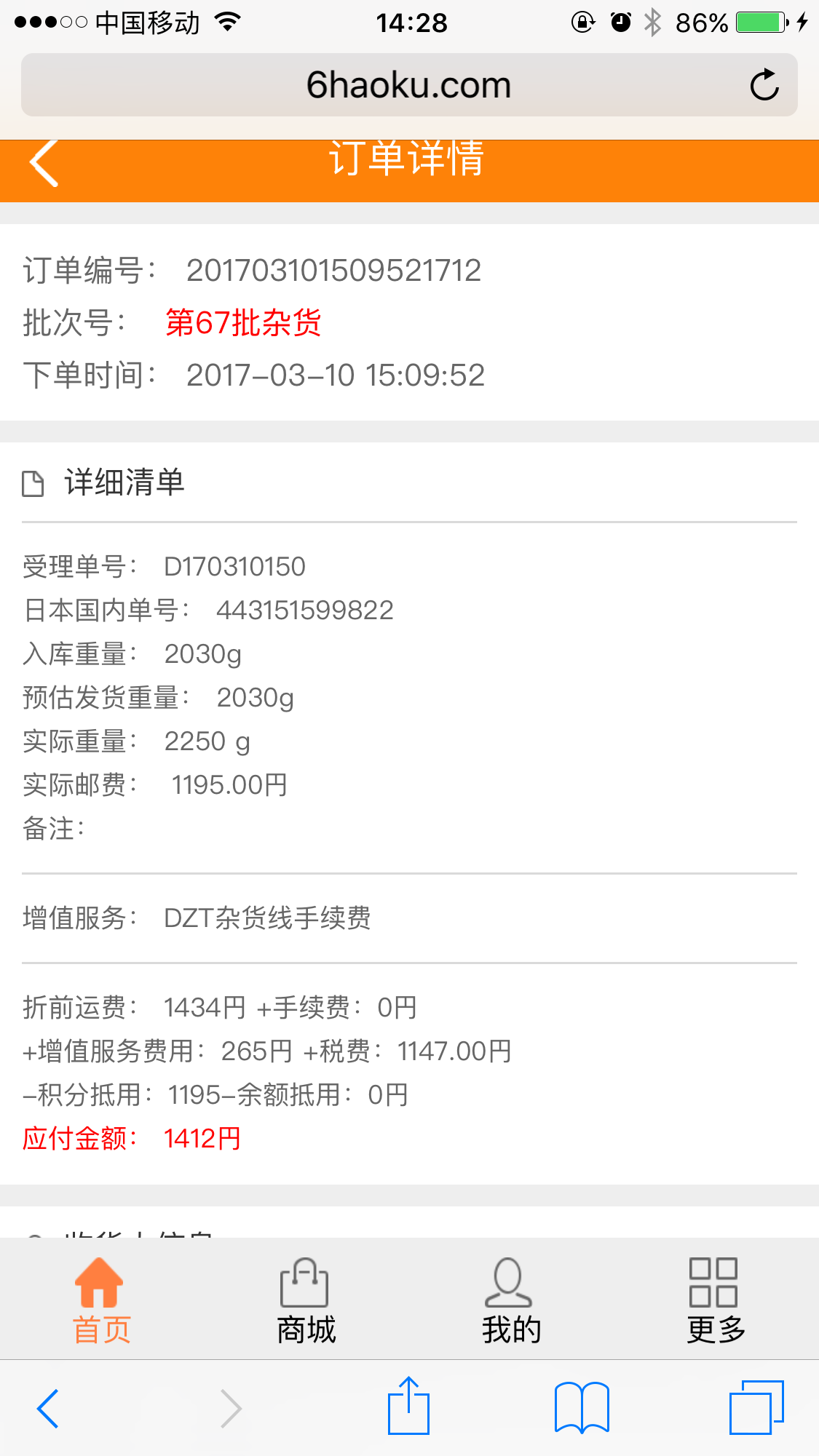Screen dimensions: 819x1456
Task: Tap the 6haoku.com address bar
Action: pyautogui.click(x=409, y=85)
